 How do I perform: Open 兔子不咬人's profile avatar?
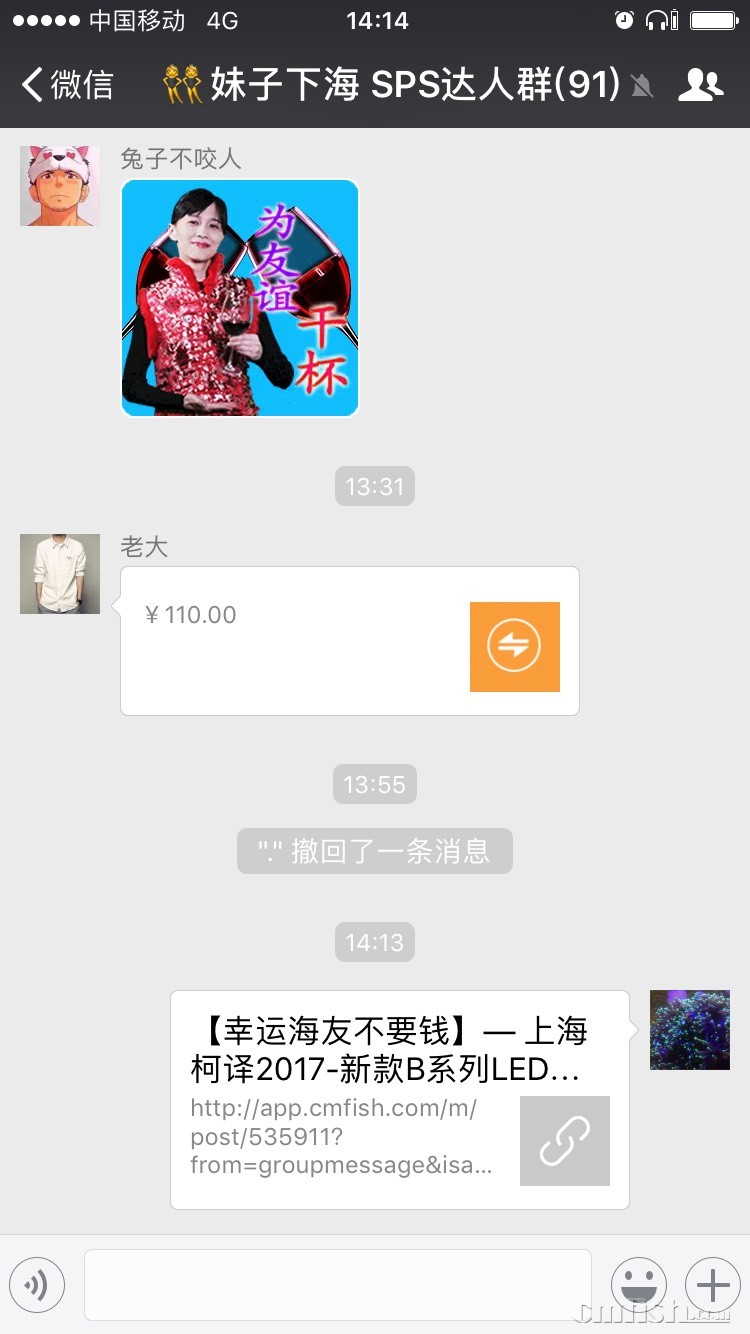click(x=60, y=186)
